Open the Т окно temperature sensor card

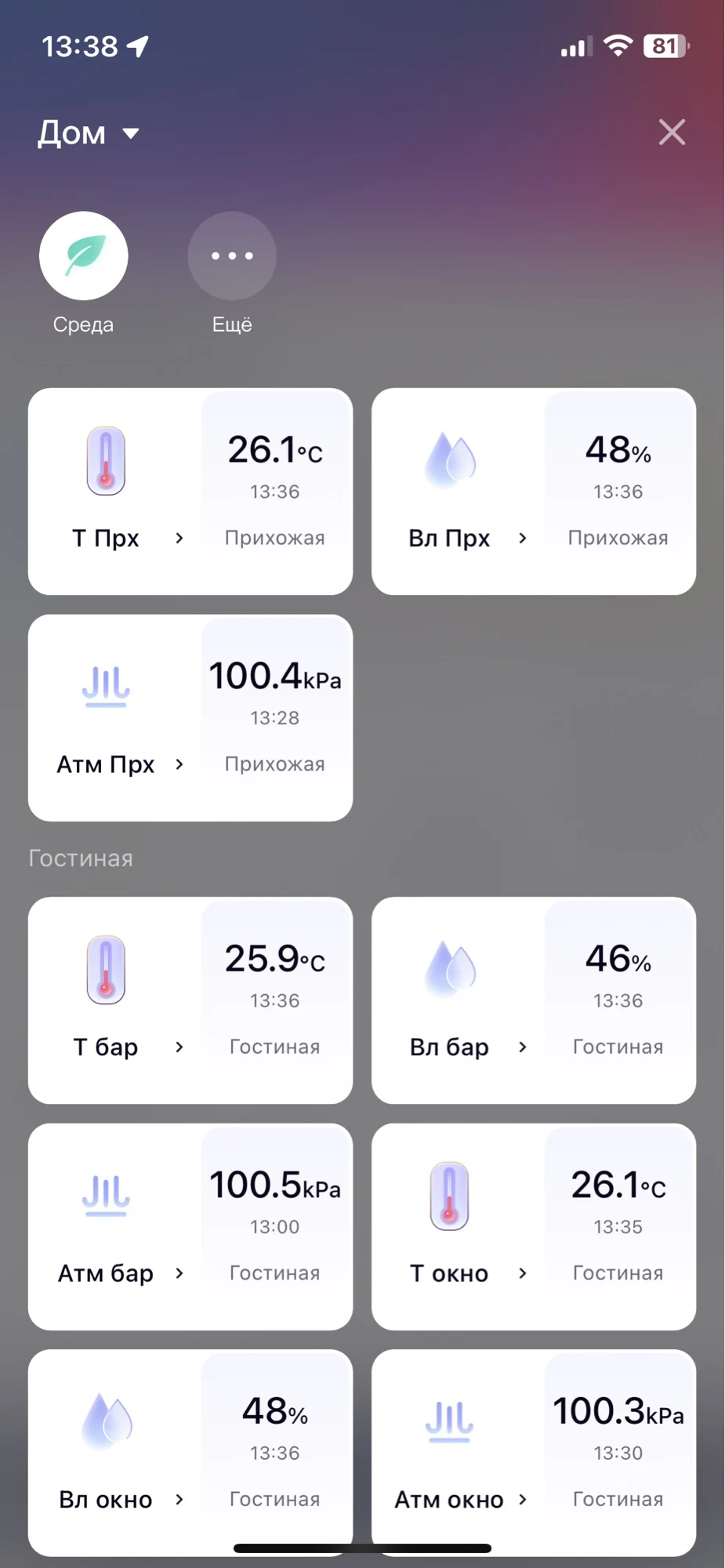[533, 1226]
